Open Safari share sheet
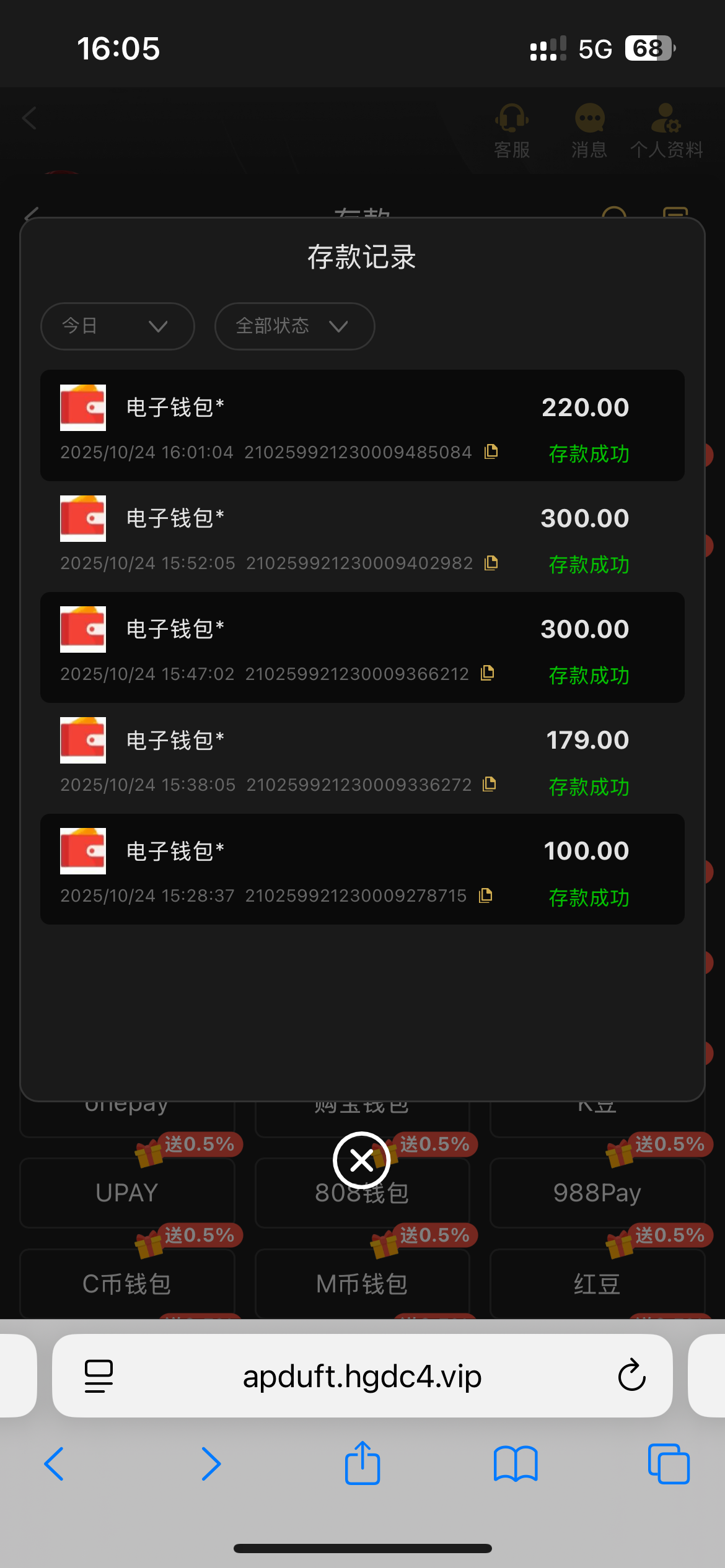This screenshot has height=1568, width=725. [x=362, y=1464]
